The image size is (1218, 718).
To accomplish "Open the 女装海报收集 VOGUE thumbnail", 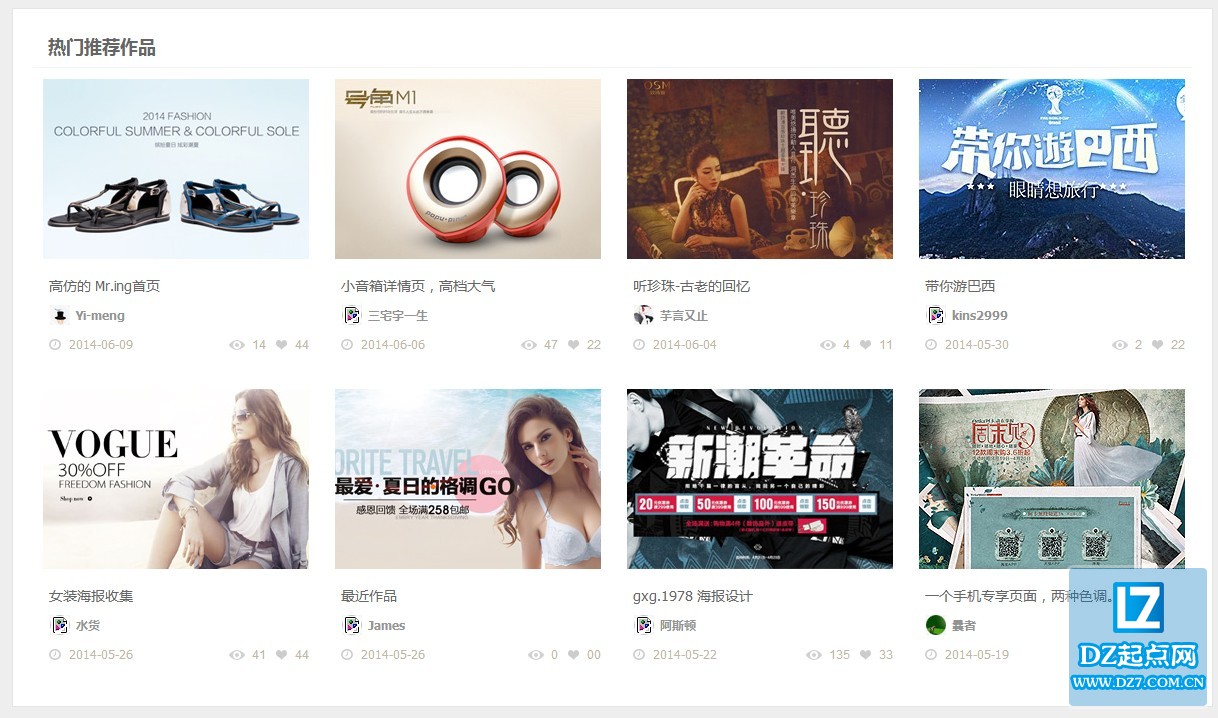I will tap(176, 479).
